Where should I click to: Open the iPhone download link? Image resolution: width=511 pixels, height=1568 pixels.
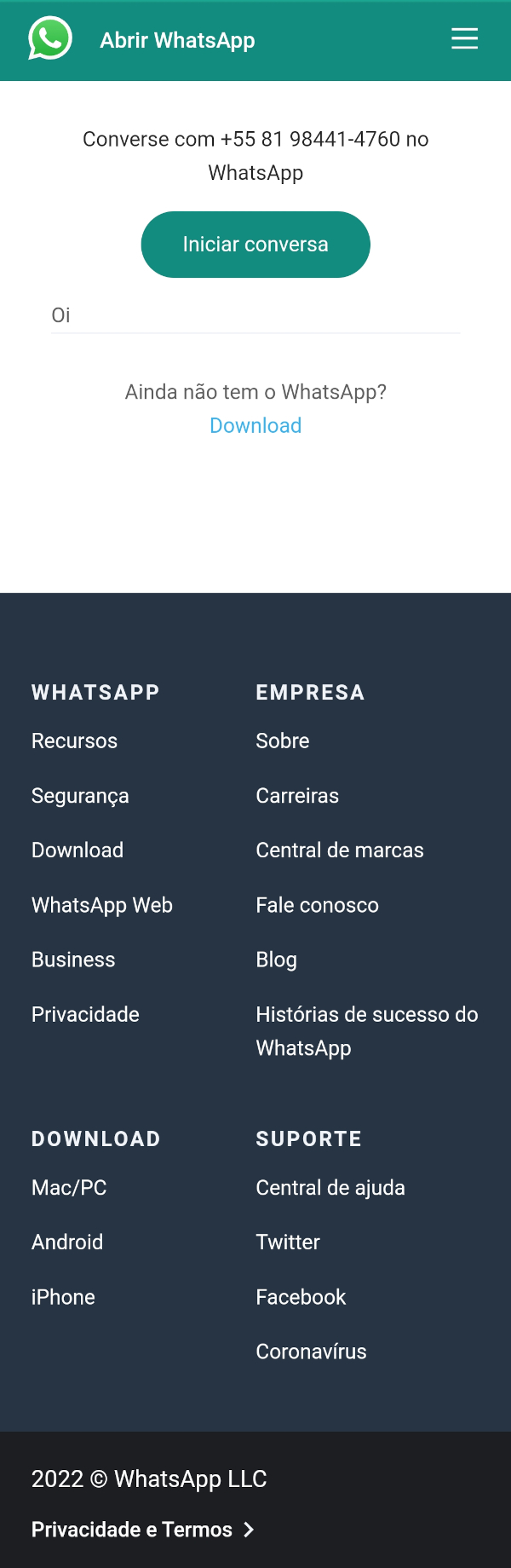63,1297
